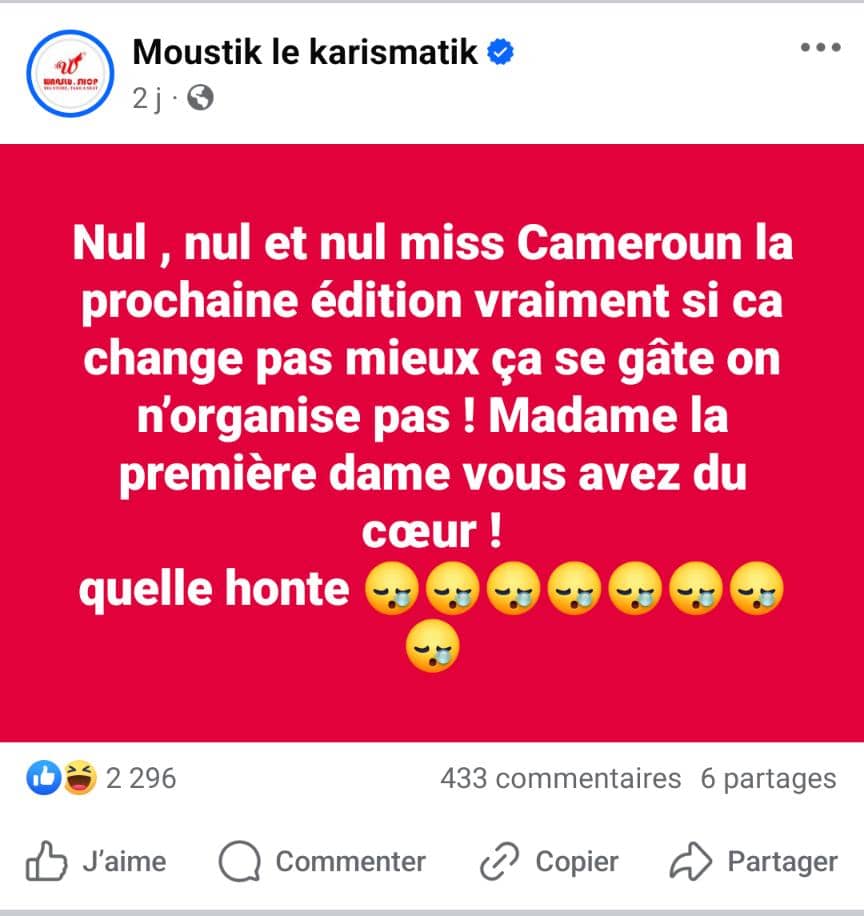Screen dimensions: 864x916
Task: Open the 433 commentaires
Action: point(560,778)
